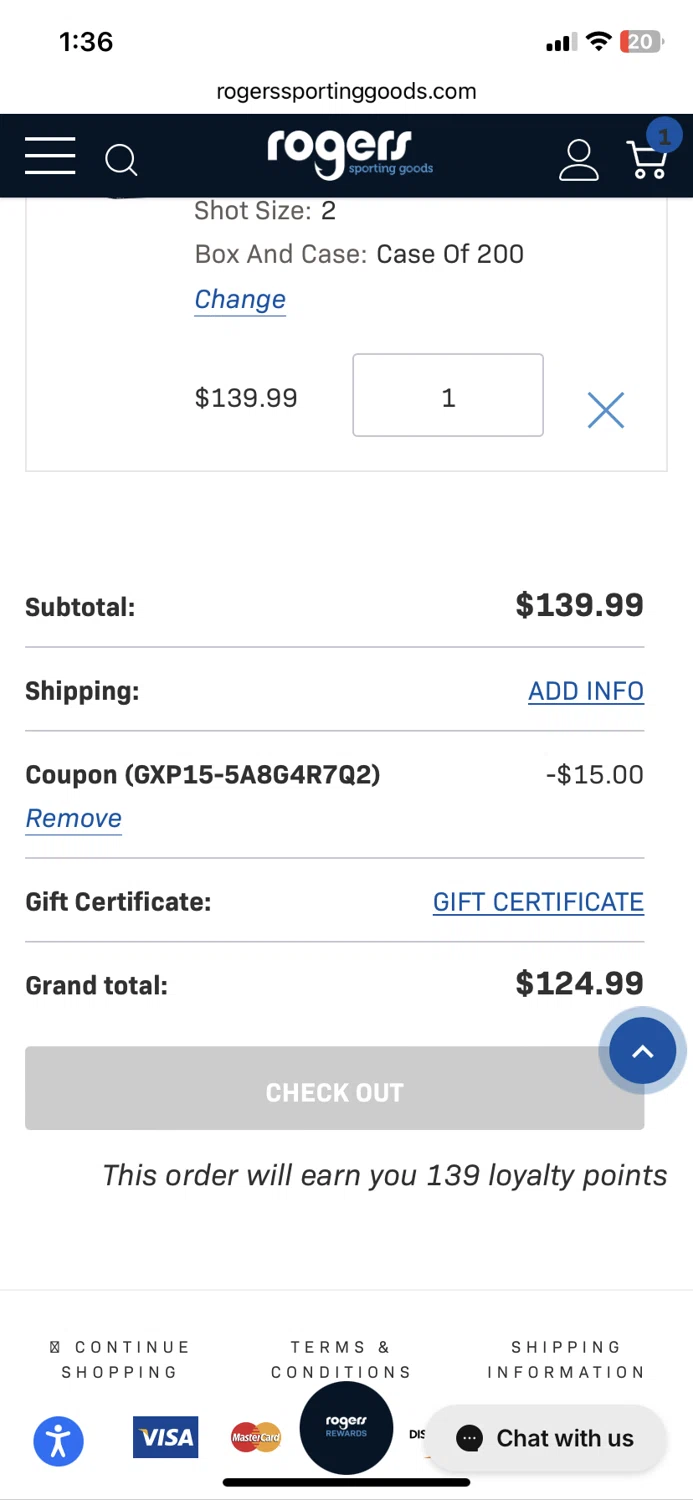Open the hamburger menu
The image size is (693, 1500).
coord(50,157)
